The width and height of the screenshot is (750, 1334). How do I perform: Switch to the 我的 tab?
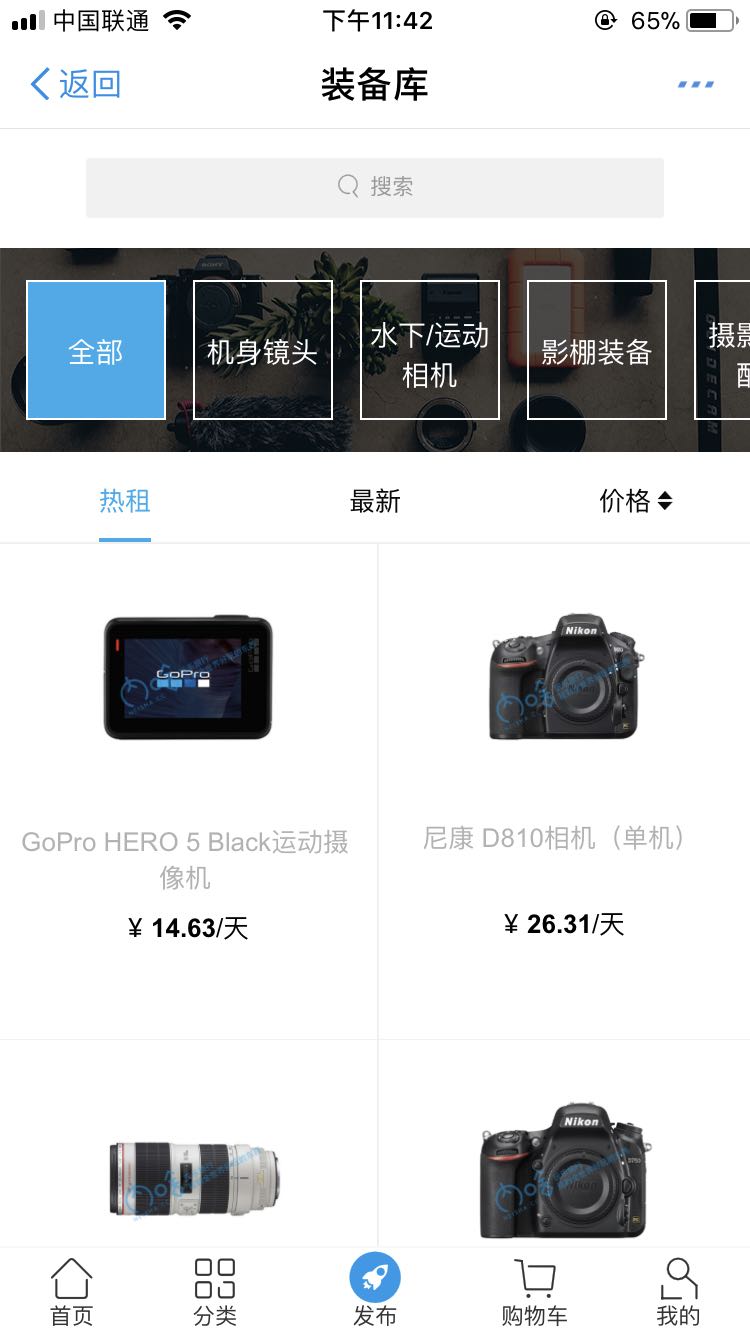pos(678,1291)
